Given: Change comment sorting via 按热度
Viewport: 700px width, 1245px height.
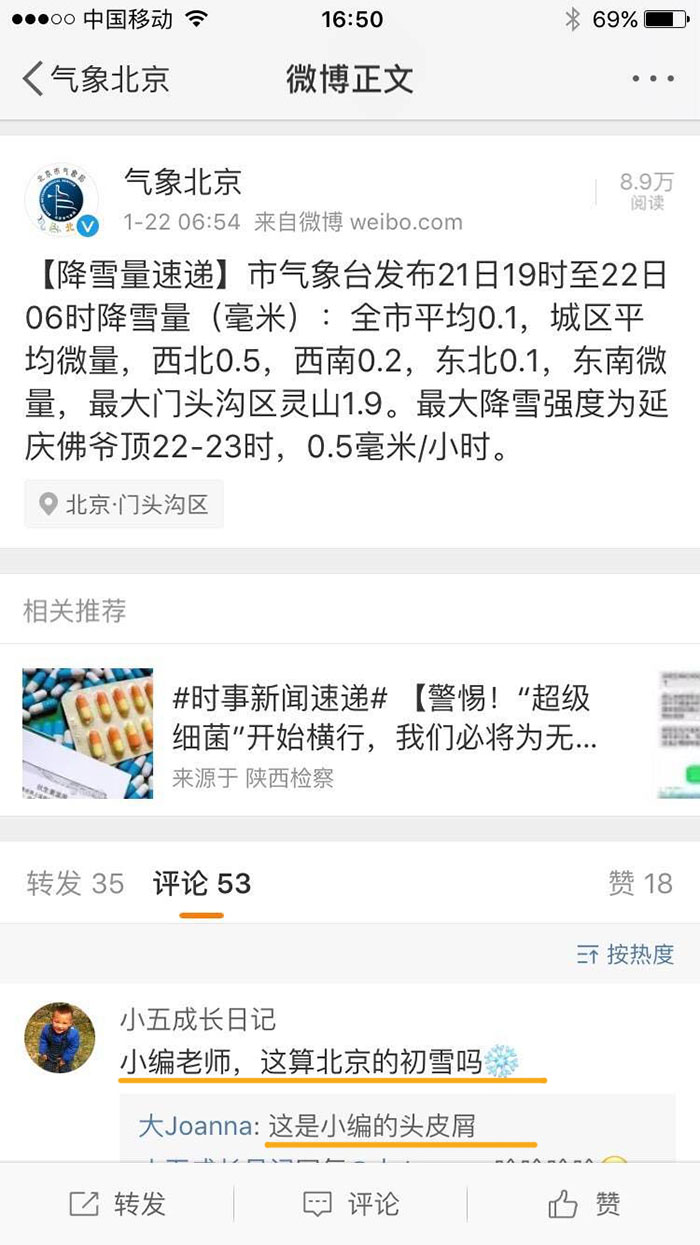Looking at the screenshot, I should pyautogui.click(x=626, y=954).
